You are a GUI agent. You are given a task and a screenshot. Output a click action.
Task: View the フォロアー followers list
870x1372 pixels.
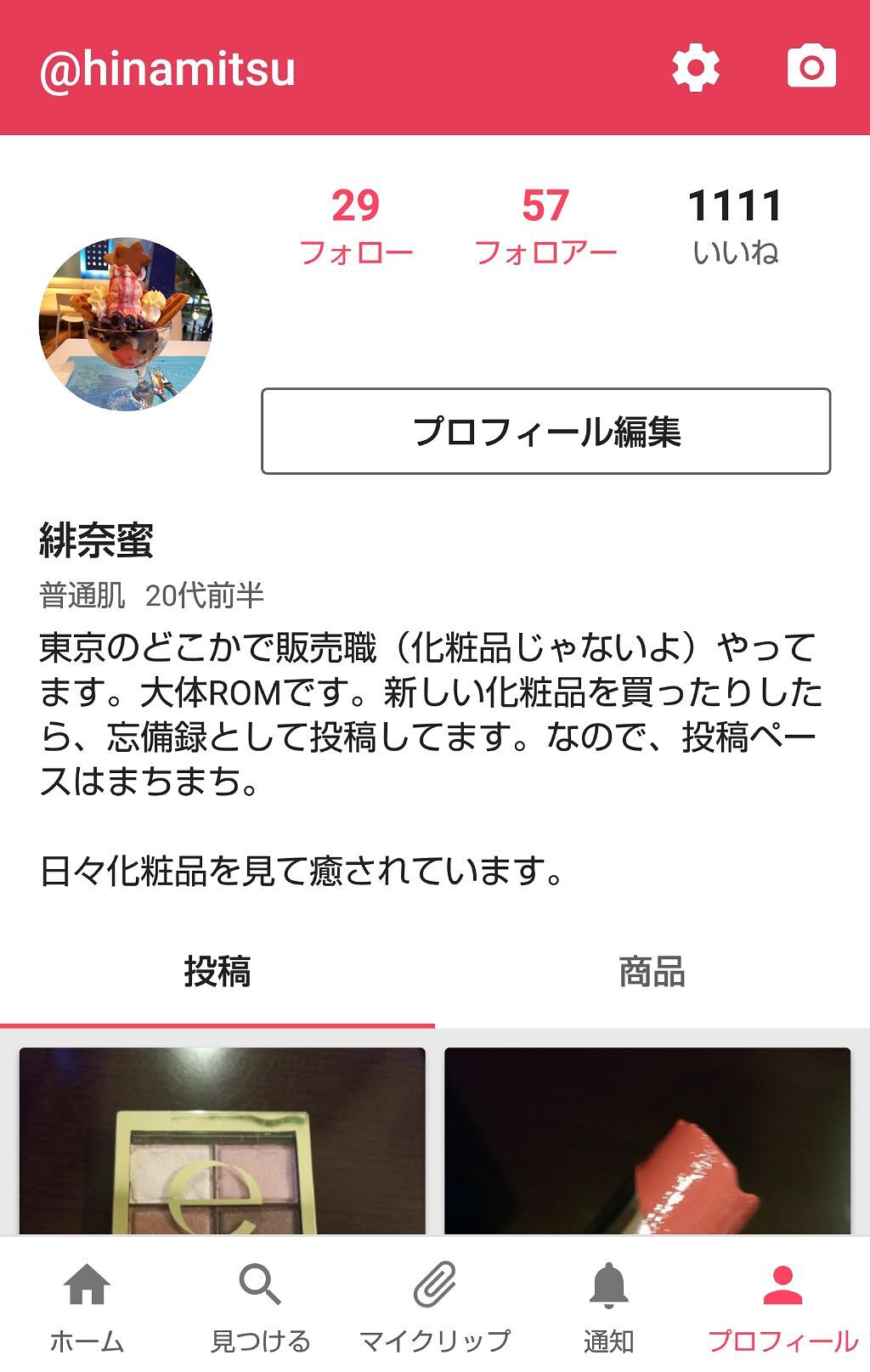(x=545, y=226)
